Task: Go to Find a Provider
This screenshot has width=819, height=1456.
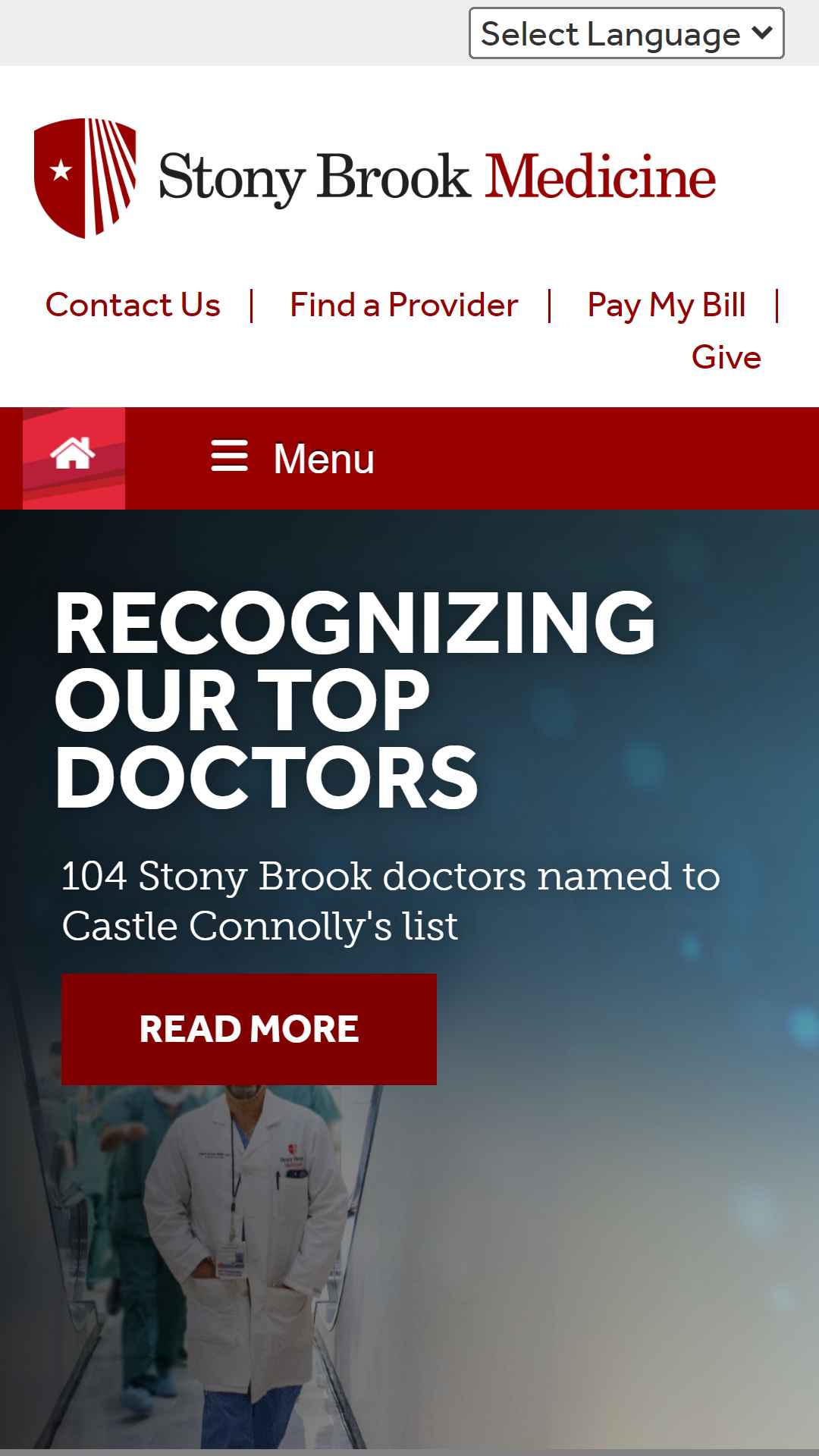Action: (403, 306)
